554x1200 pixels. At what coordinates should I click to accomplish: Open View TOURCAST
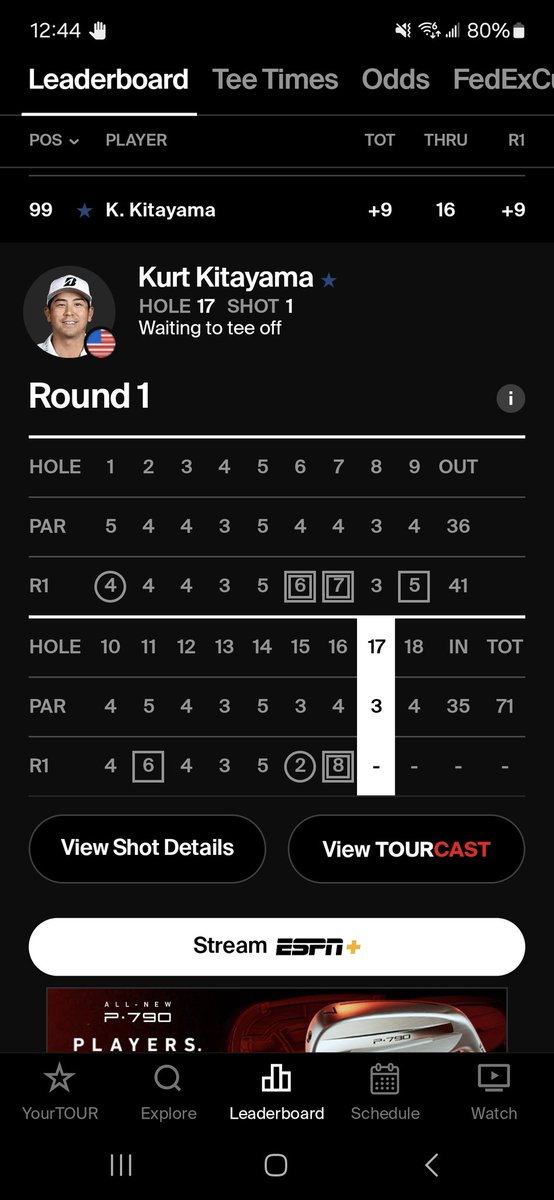click(x=406, y=849)
